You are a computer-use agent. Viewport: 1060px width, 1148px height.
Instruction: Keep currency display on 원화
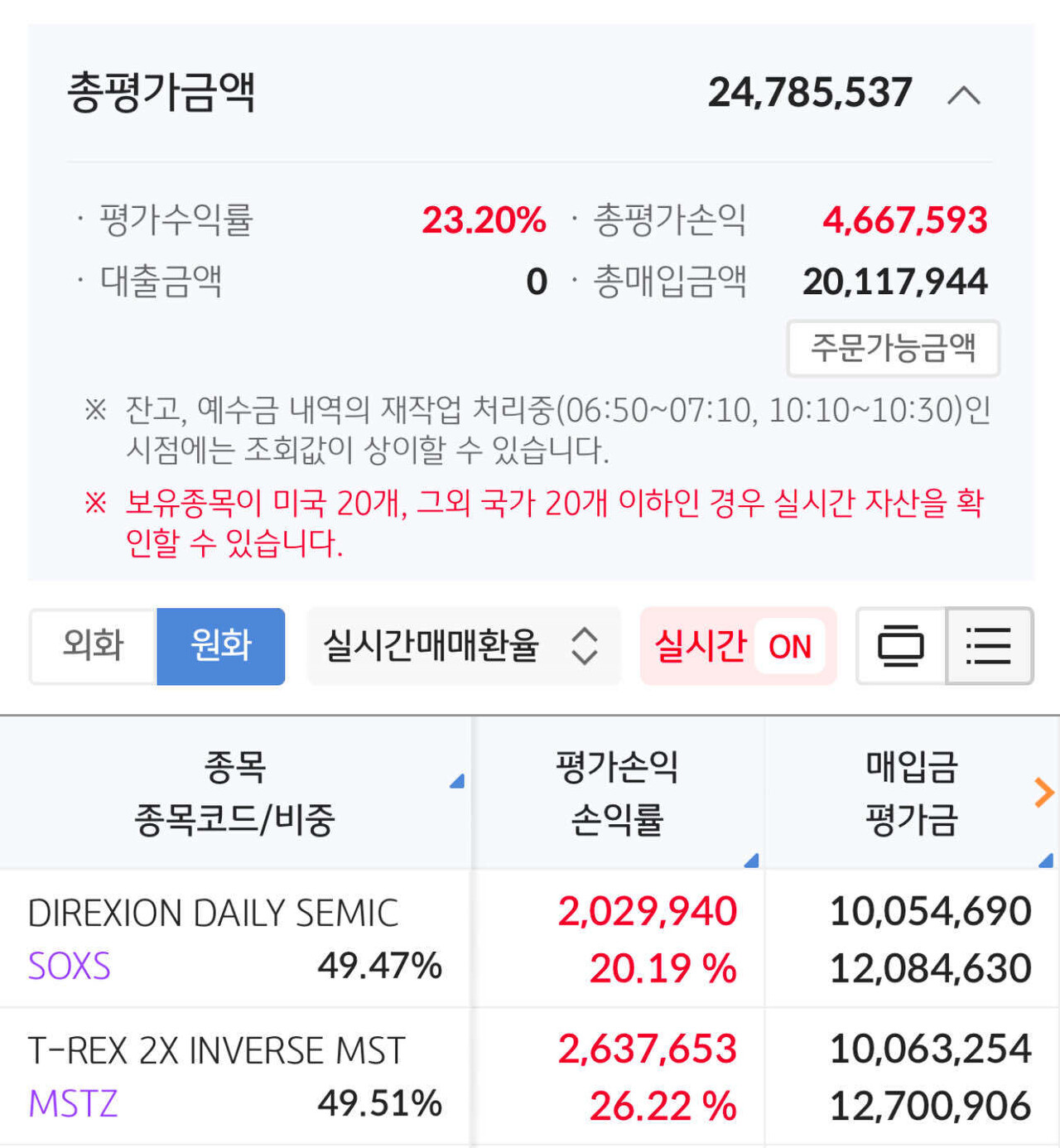click(220, 647)
